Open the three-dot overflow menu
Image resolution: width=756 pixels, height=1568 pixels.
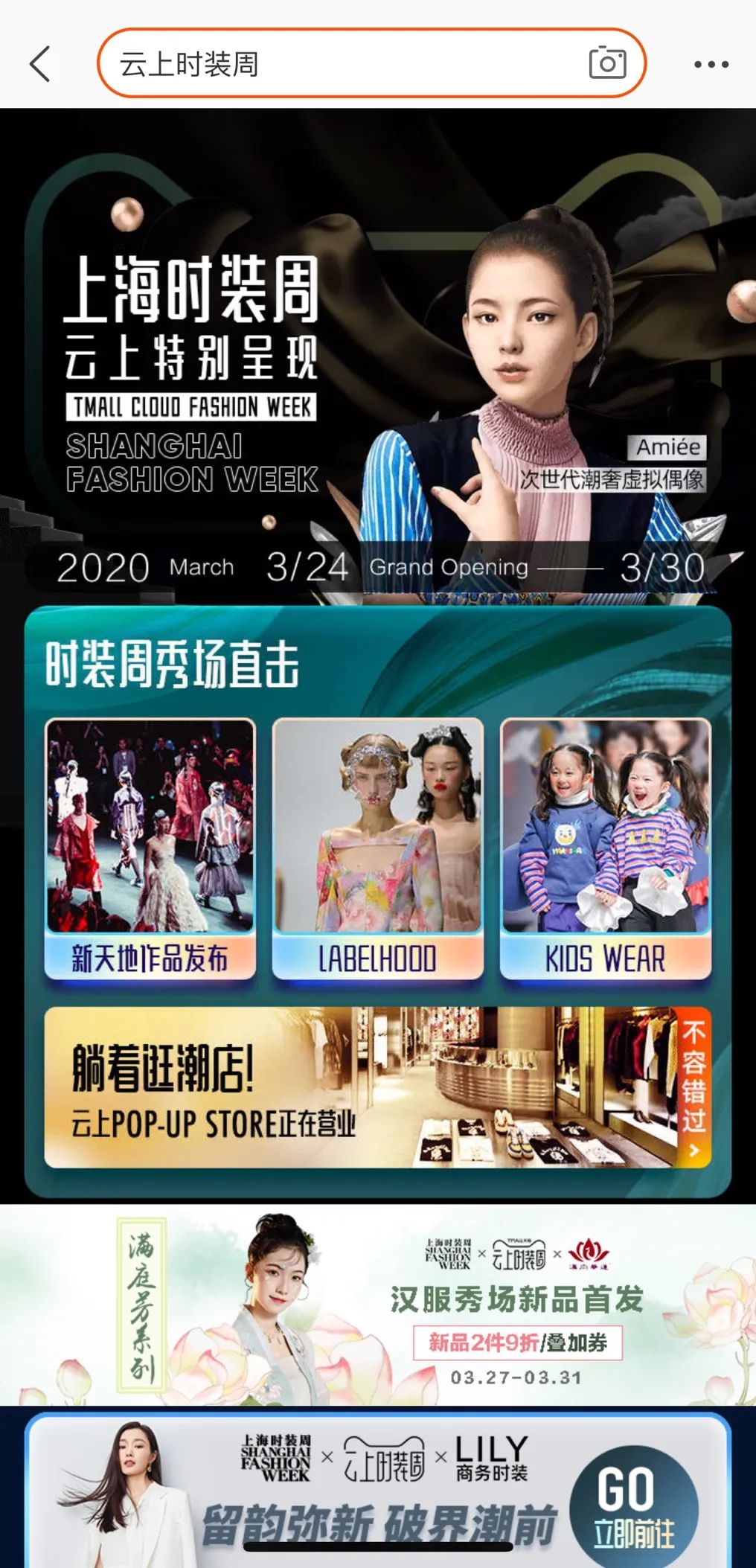(711, 64)
